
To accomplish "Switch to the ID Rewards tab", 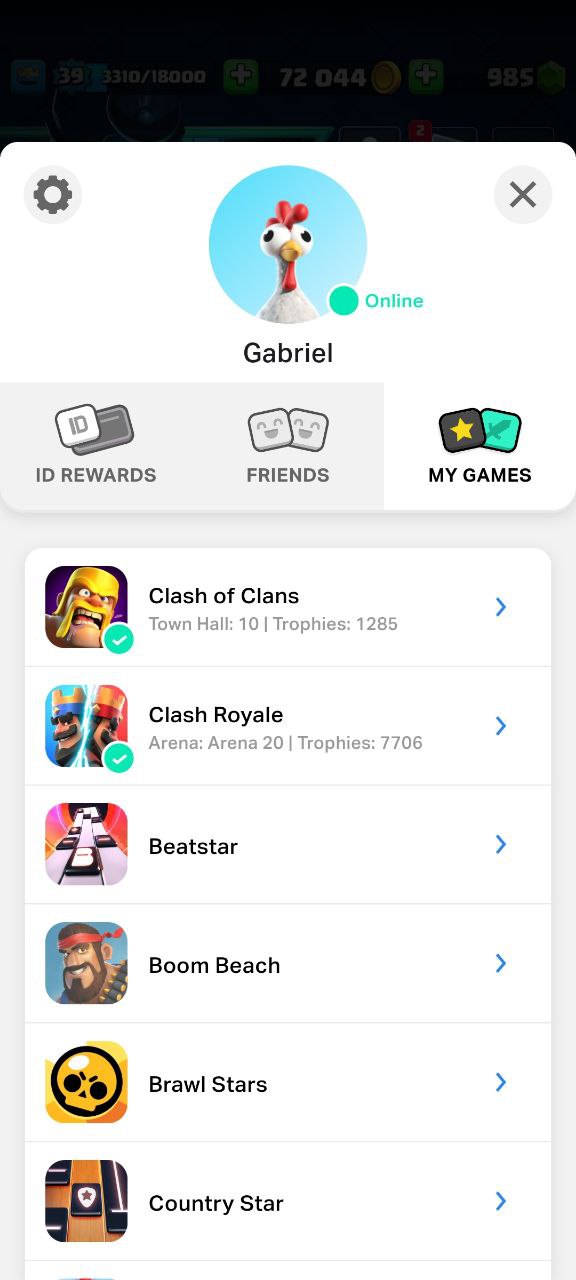I will (x=96, y=446).
